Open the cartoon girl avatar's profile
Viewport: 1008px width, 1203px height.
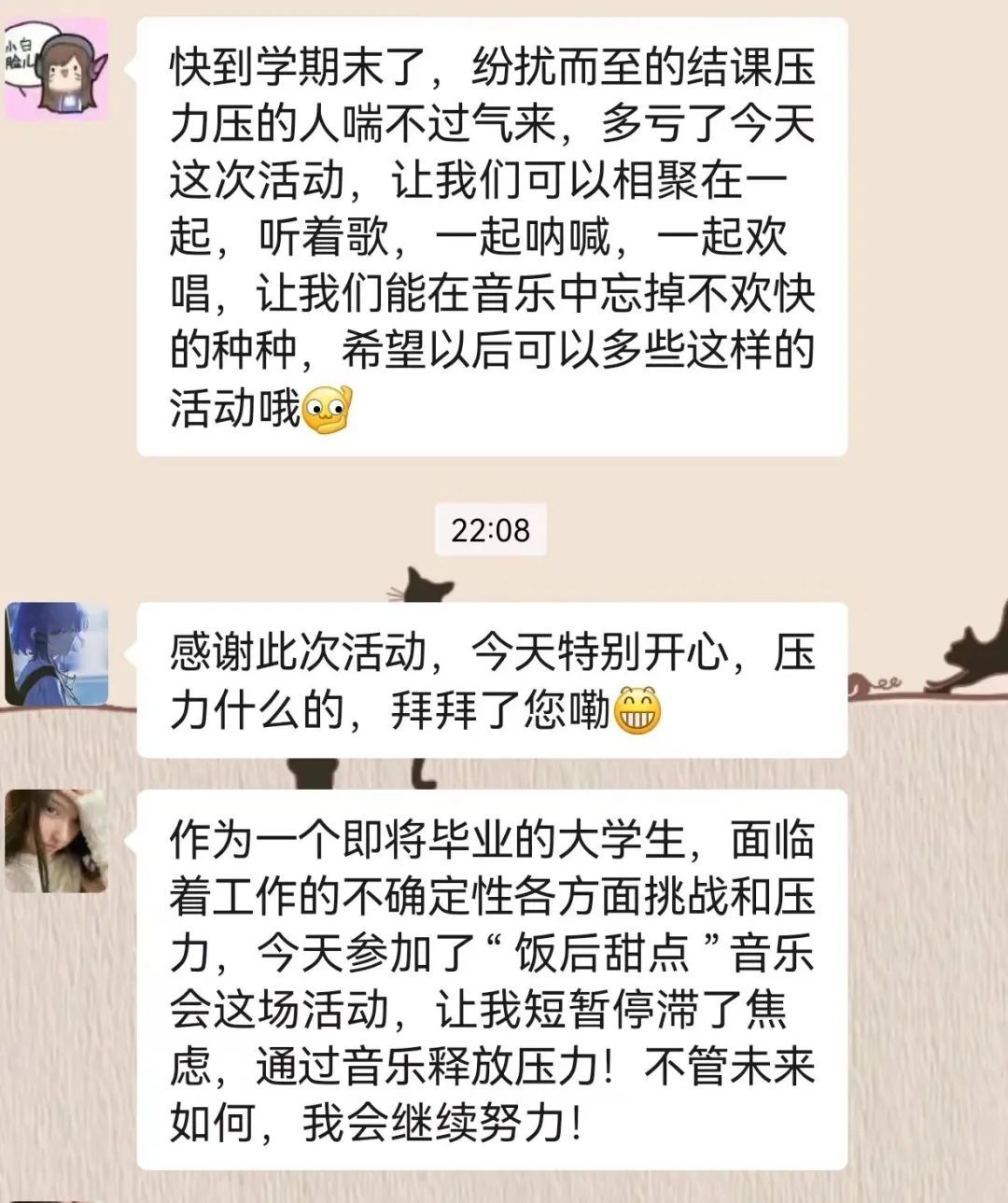point(57,69)
